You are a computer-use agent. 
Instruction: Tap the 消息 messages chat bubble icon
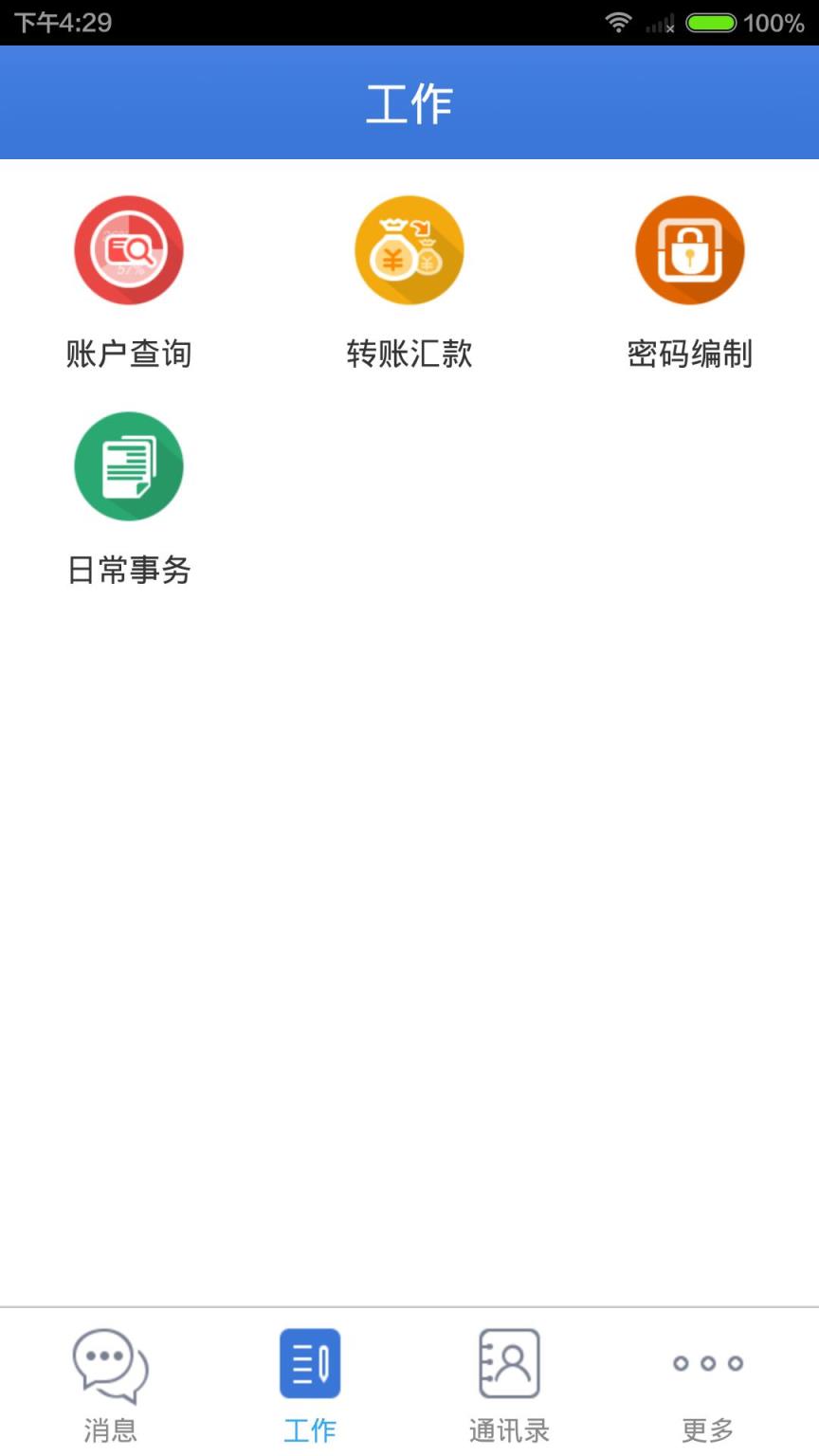point(110,1362)
